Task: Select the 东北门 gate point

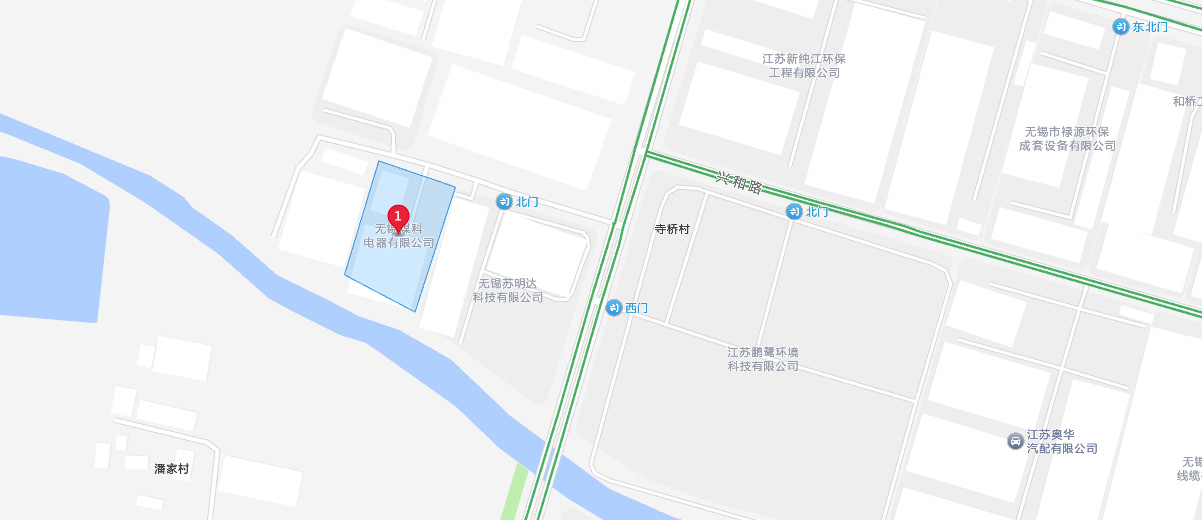Action: point(1121,27)
